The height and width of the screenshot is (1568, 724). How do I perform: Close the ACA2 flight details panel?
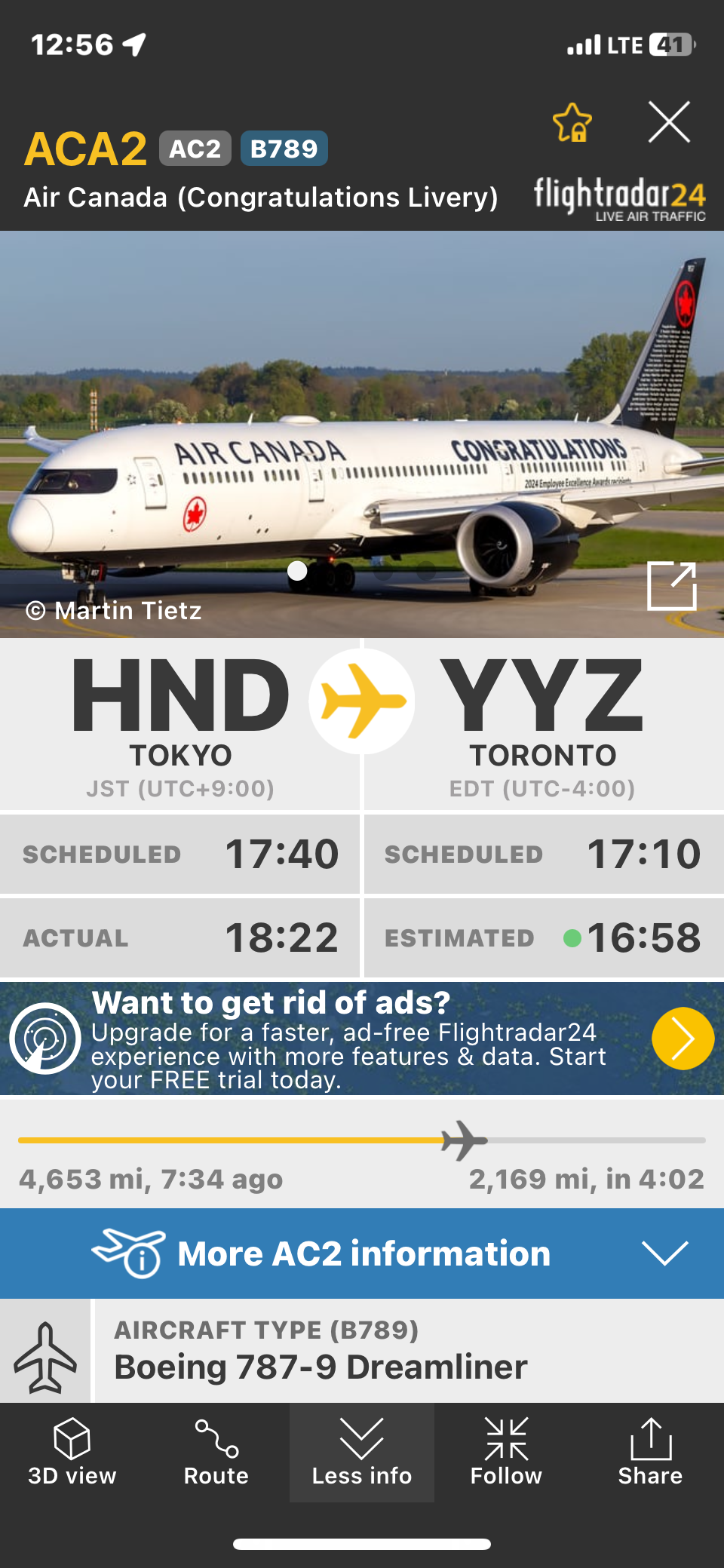[669, 122]
